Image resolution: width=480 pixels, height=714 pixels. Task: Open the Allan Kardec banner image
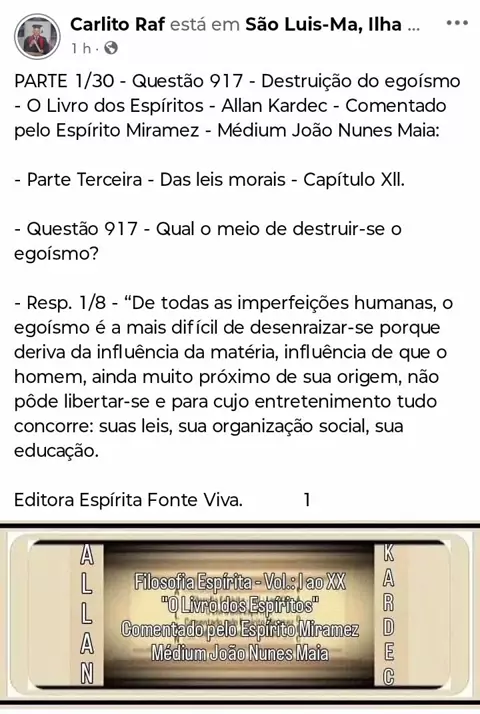tap(240, 617)
